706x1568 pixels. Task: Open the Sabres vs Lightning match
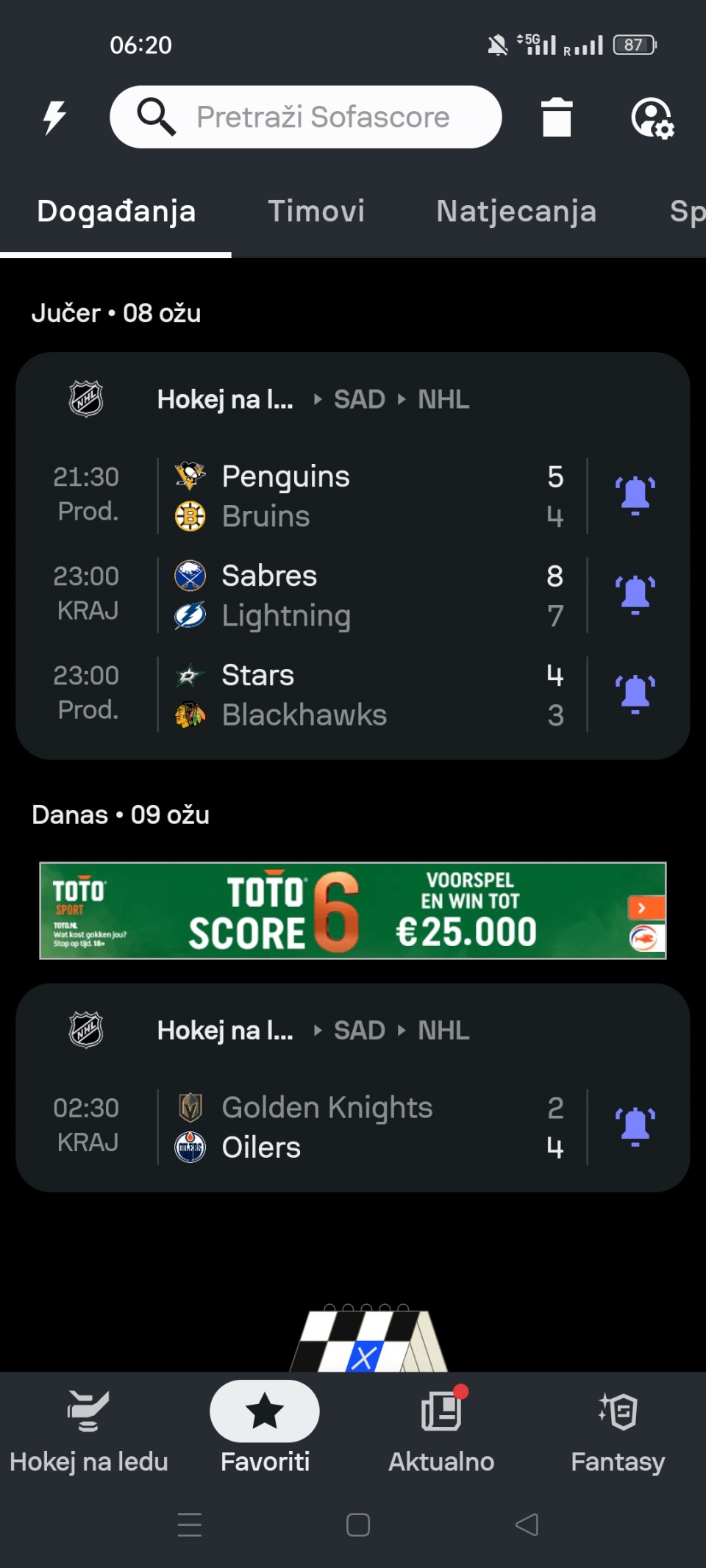point(353,595)
